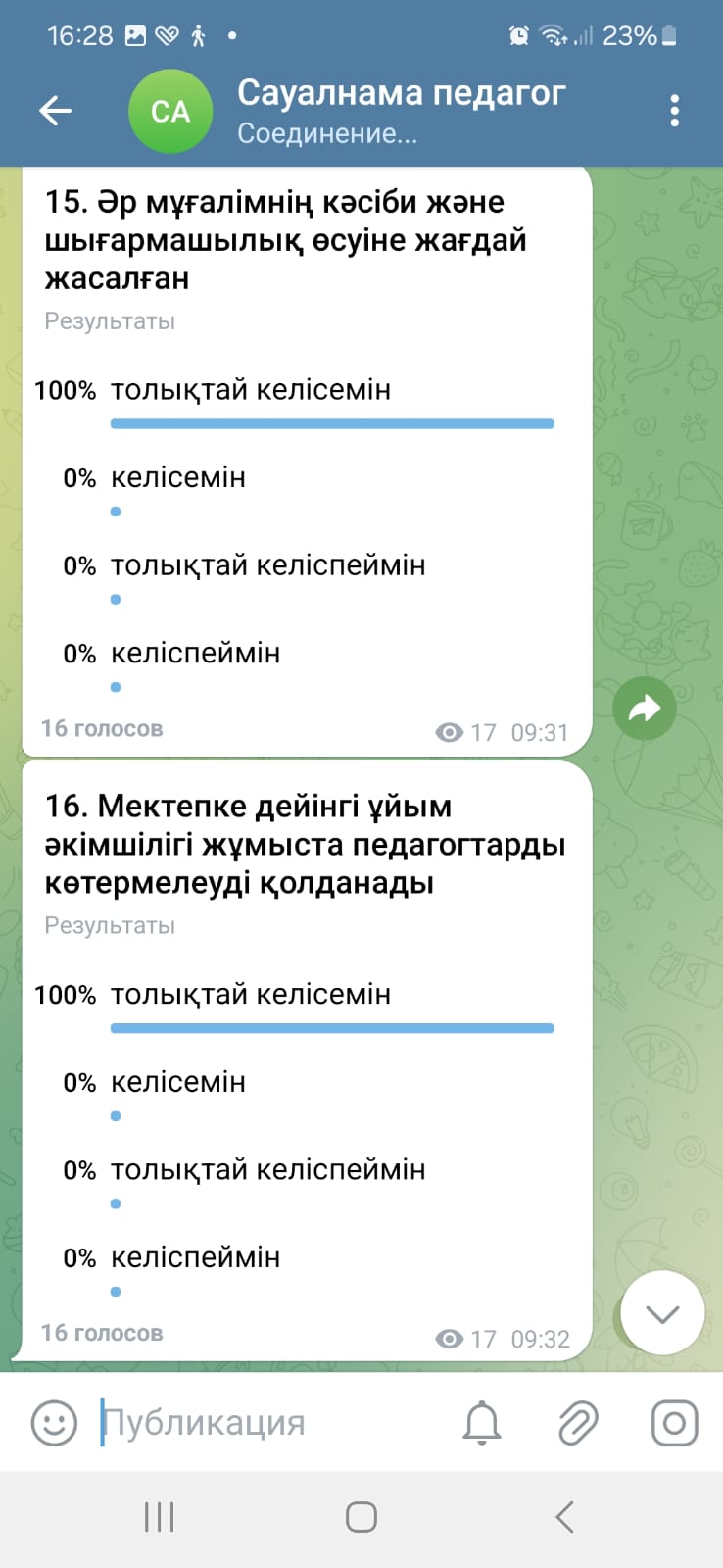Attach a file with the paperclip
723x1568 pixels.
click(578, 1422)
